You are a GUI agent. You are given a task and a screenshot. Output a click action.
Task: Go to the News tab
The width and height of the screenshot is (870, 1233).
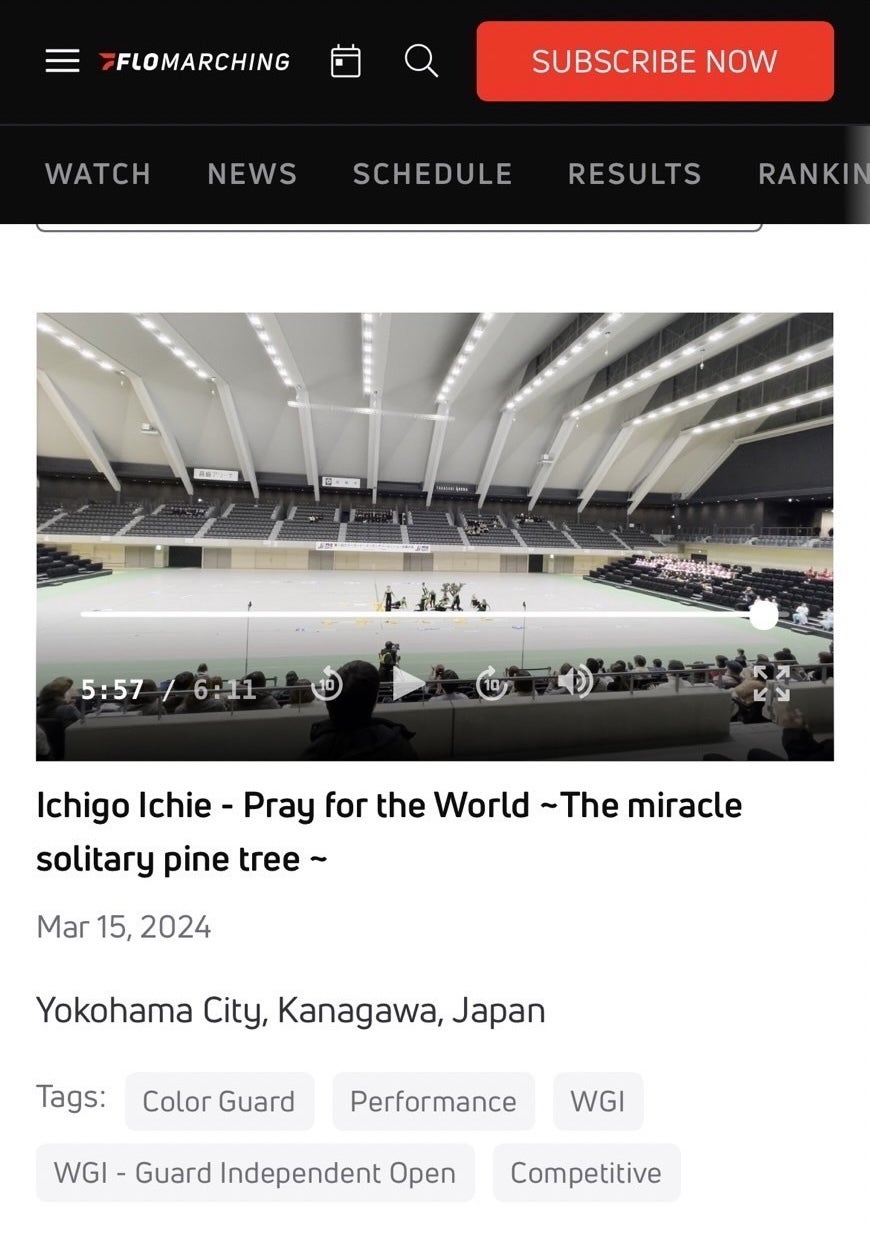click(x=252, y=174)
